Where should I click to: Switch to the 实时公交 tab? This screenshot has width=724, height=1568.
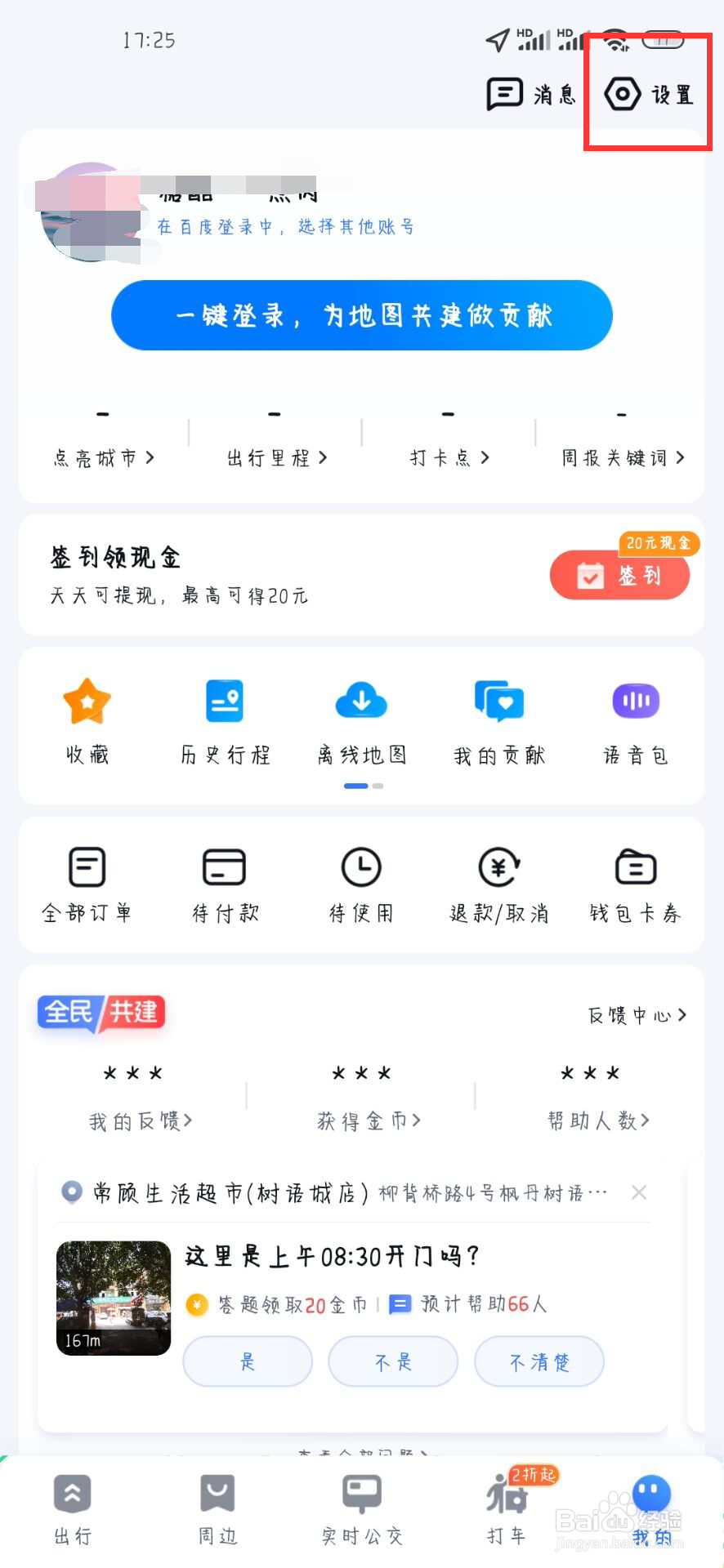coord(362,1510)
